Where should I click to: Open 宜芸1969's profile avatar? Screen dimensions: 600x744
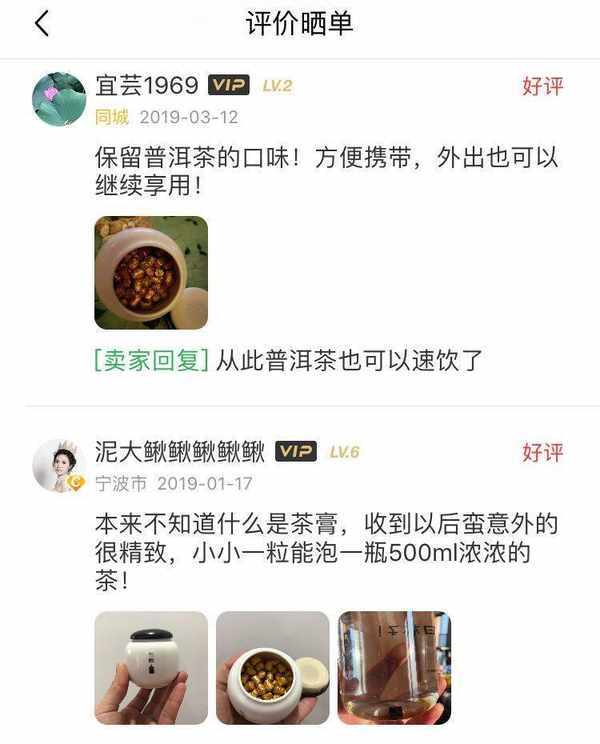point(59,99)
